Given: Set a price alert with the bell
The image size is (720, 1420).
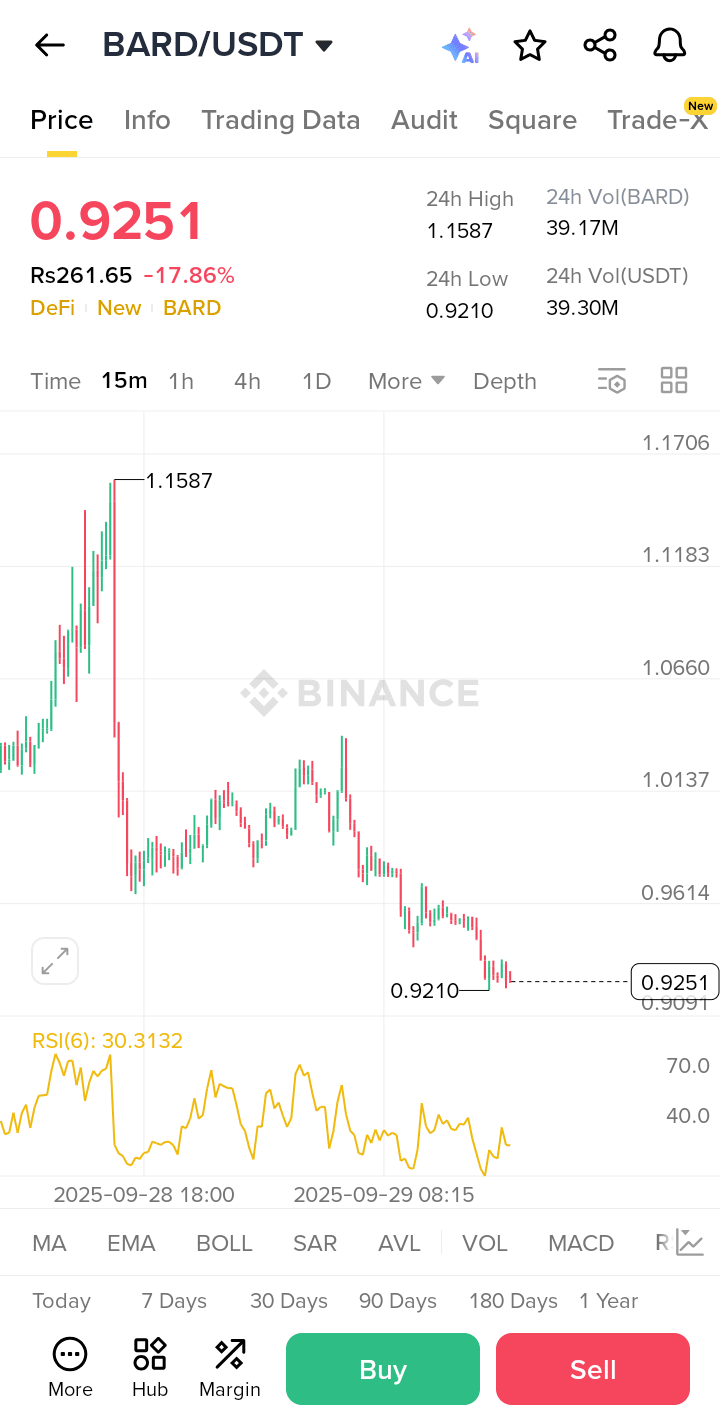Looking at the screenshot, I should 669,45.
